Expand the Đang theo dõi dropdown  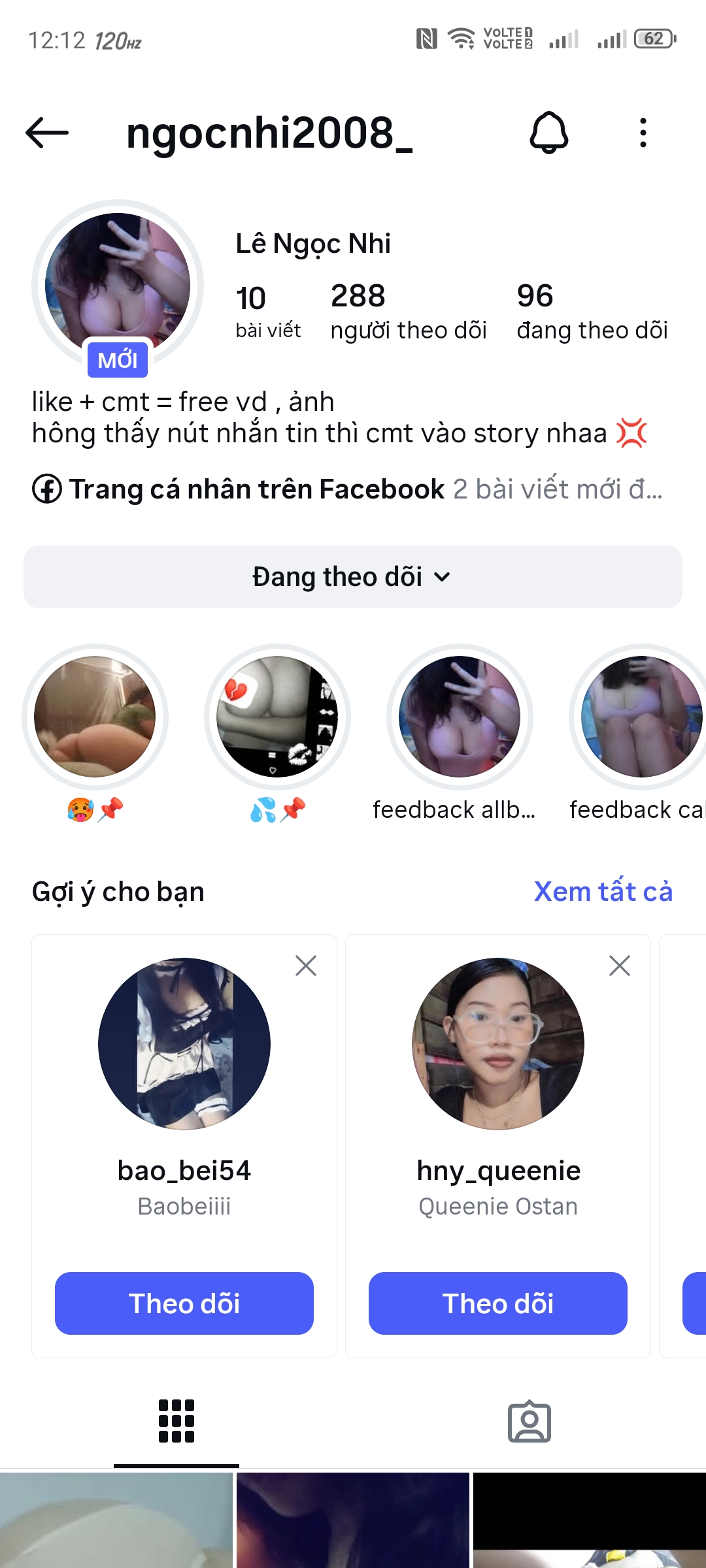(353, 577)
